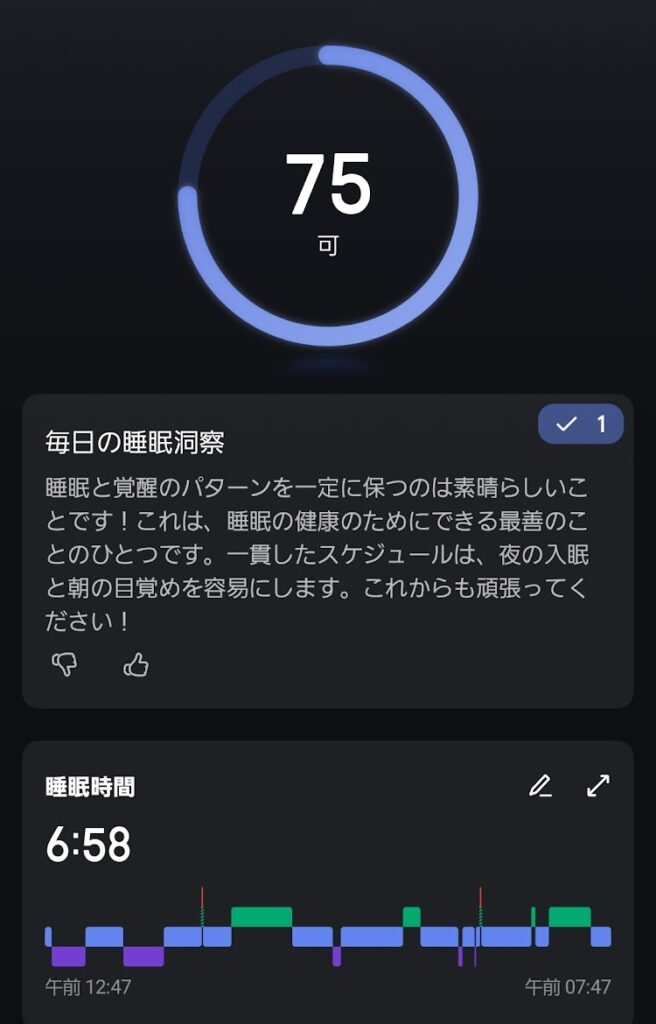Tap the checkmark 1 badge on the insight card
The image size is (656, 1024).
581,424
